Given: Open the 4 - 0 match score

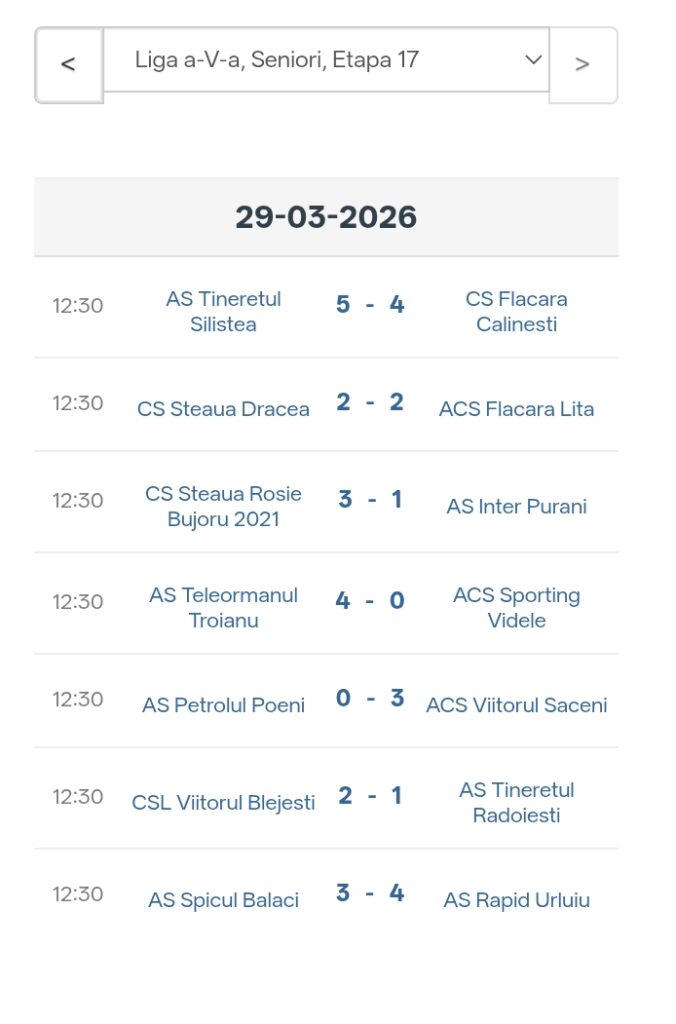Looking at the screenshot, I should pos(370,601).
